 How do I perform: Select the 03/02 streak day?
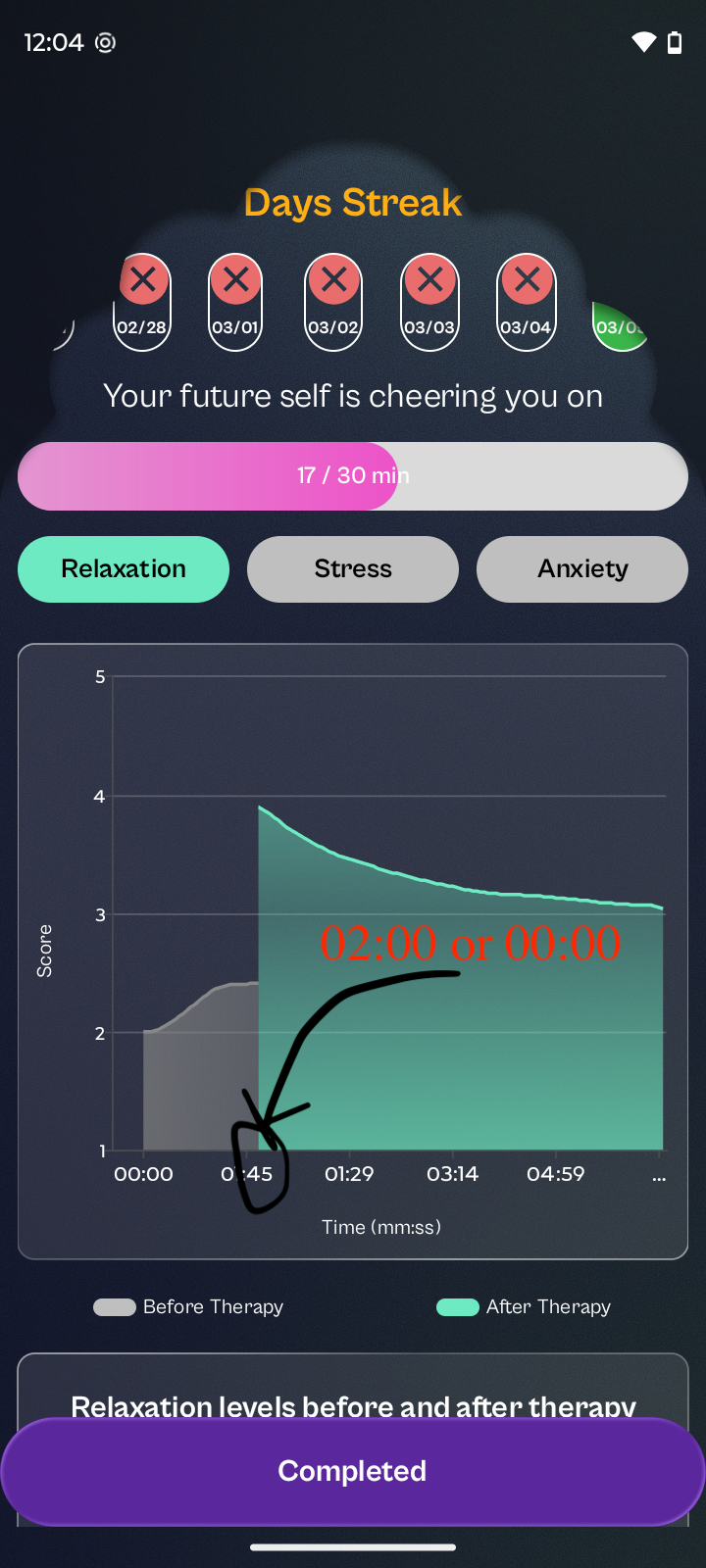click(x=333, y=302)
